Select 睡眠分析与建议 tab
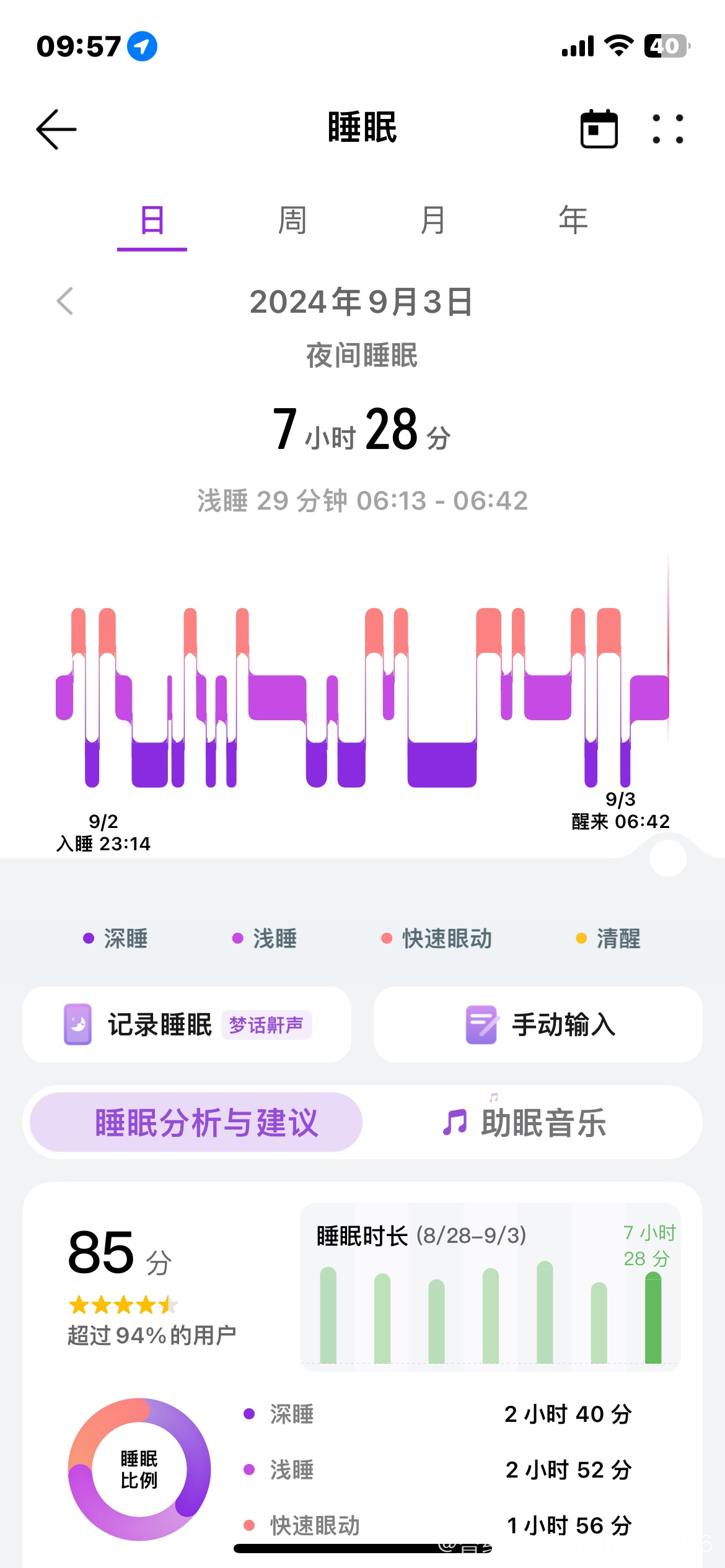Image resolution: width=725 pixels, height=1568 pixels. click(x=196, y=1122)
